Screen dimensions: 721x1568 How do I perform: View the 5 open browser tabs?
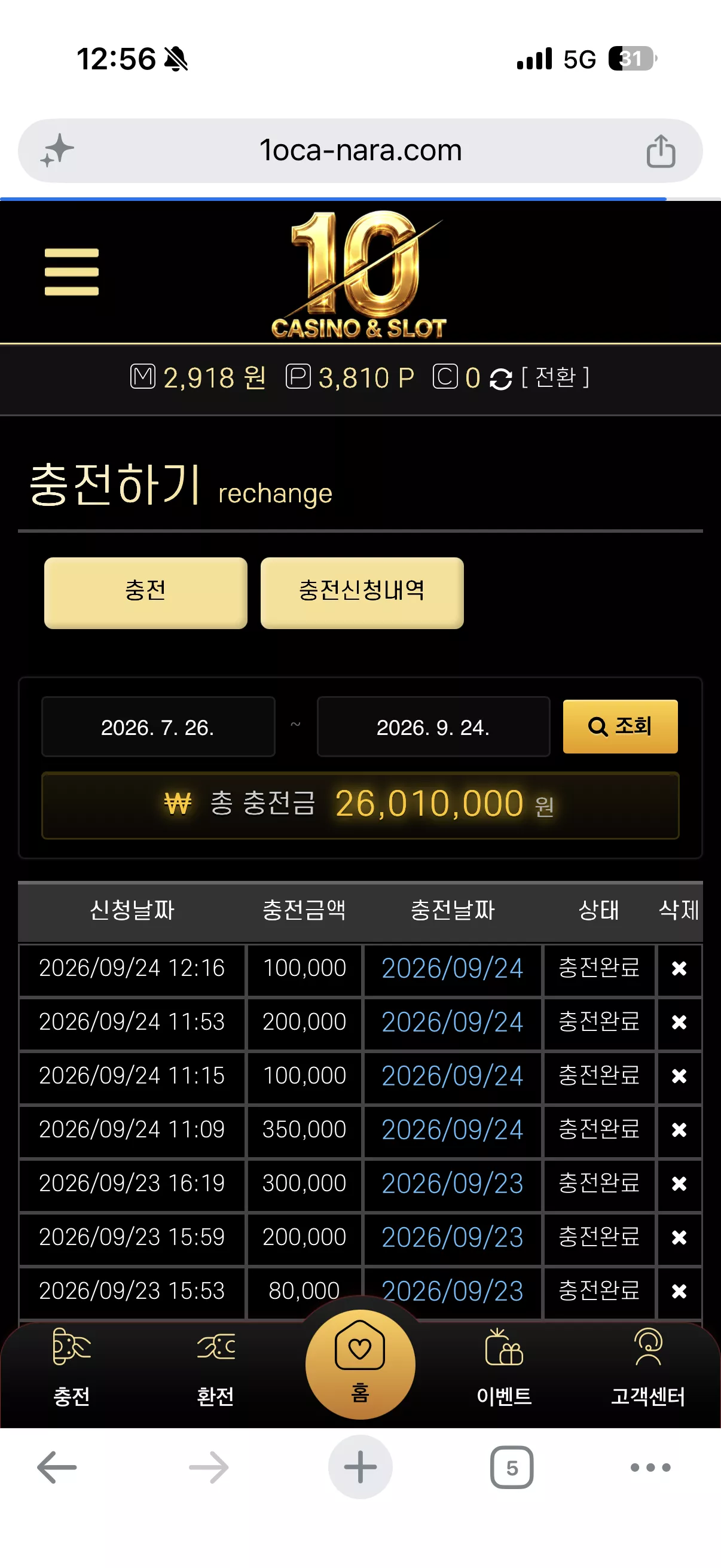[512, 1468]
